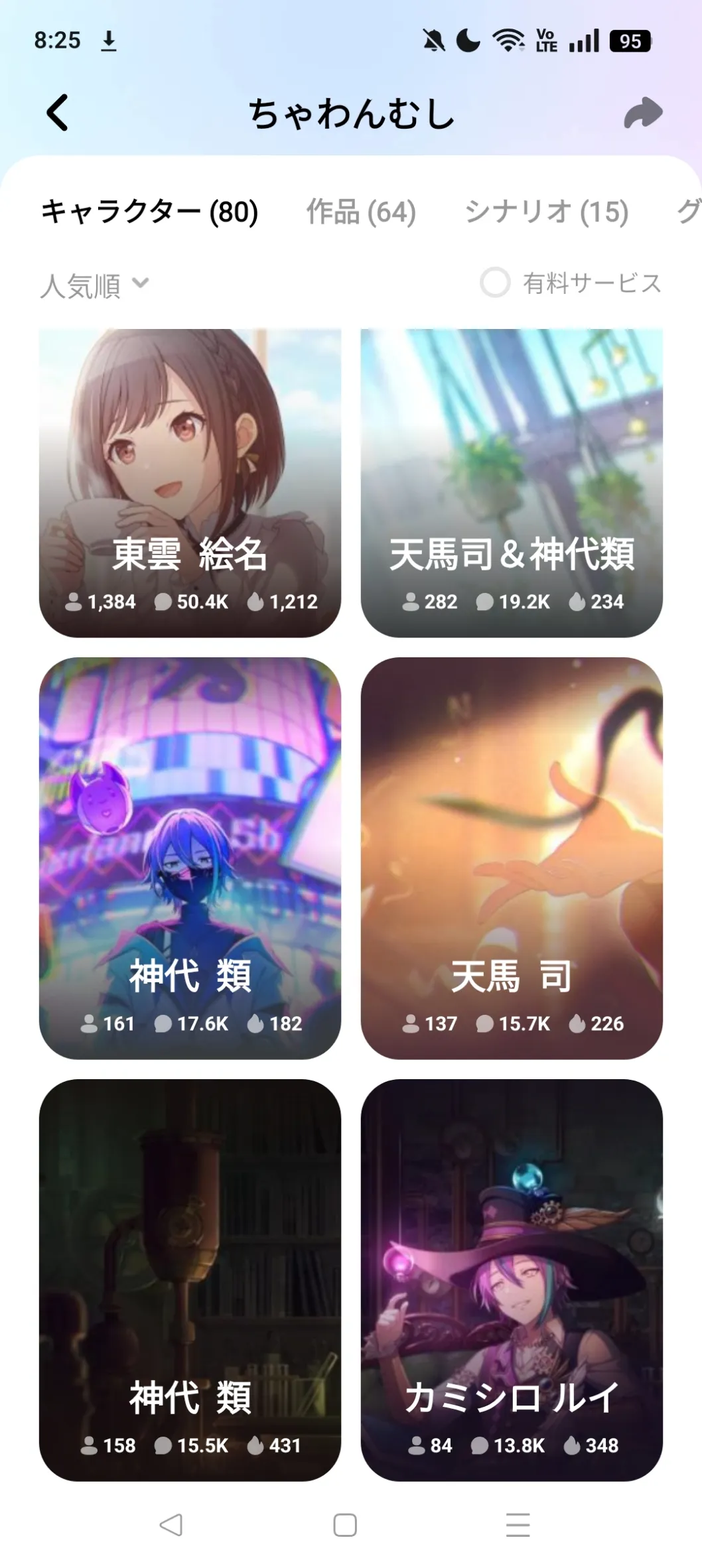Switch to the 作品 (64) tab

(x=361, y=212)
